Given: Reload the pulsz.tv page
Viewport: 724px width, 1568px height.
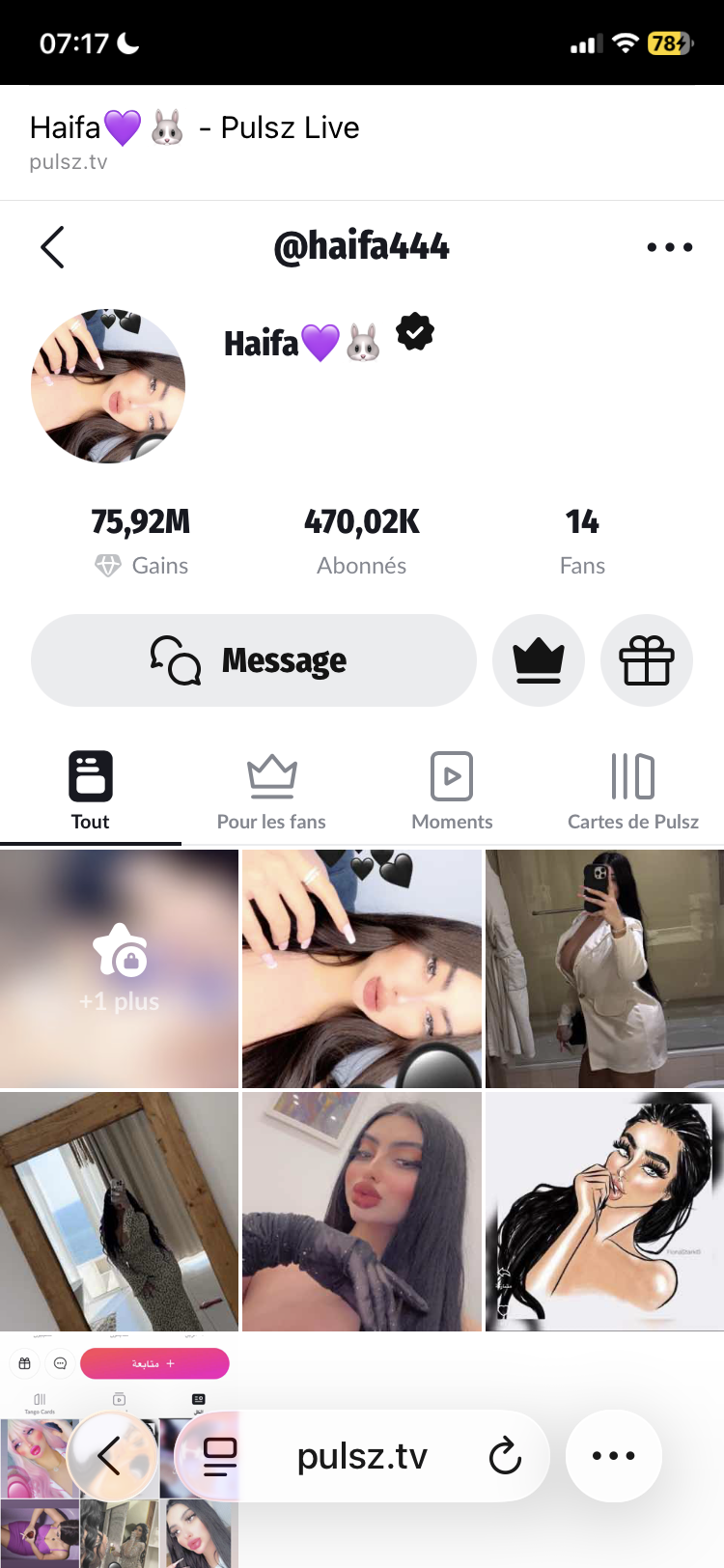Looking at the screenshot, I should tap(505, 1456).
